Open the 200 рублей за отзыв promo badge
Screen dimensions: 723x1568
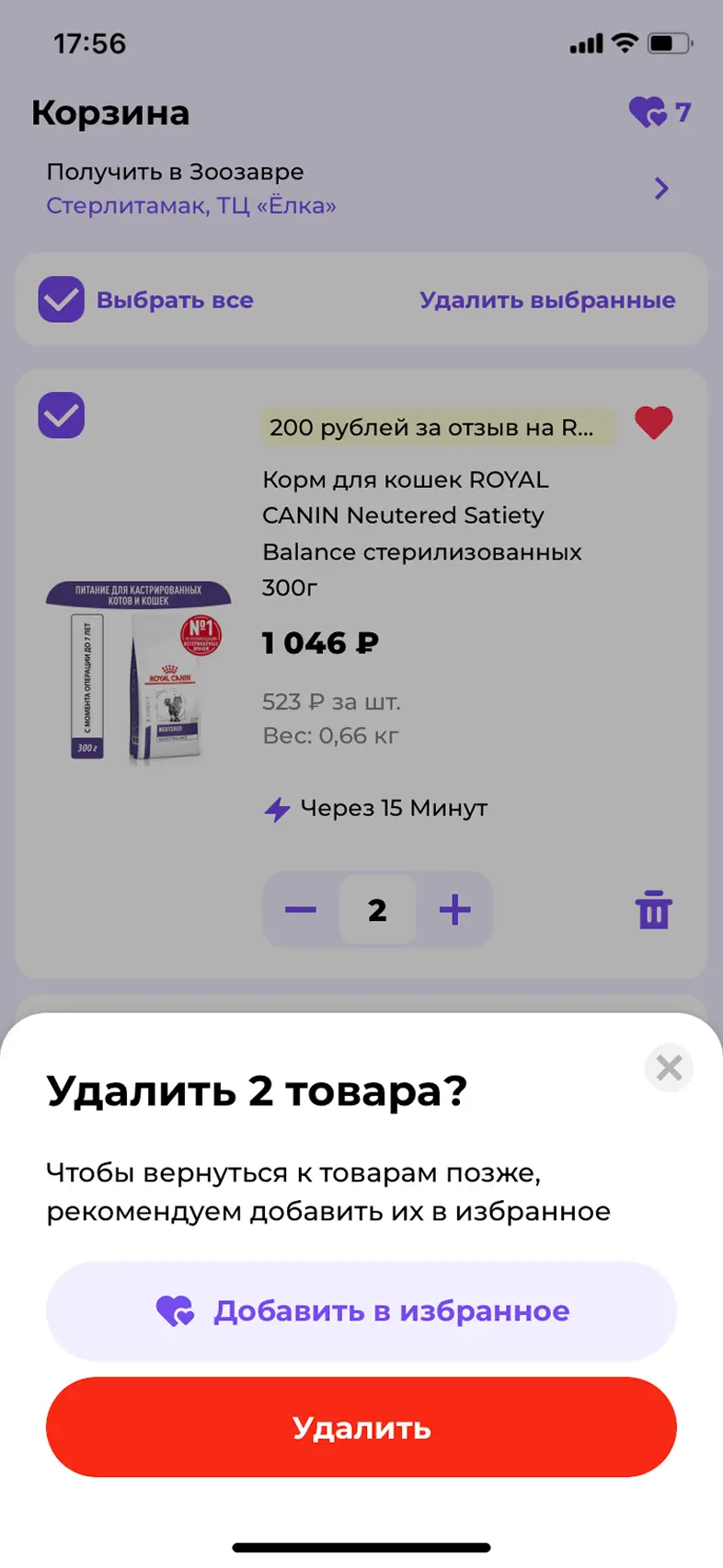[x=437, y=427]
